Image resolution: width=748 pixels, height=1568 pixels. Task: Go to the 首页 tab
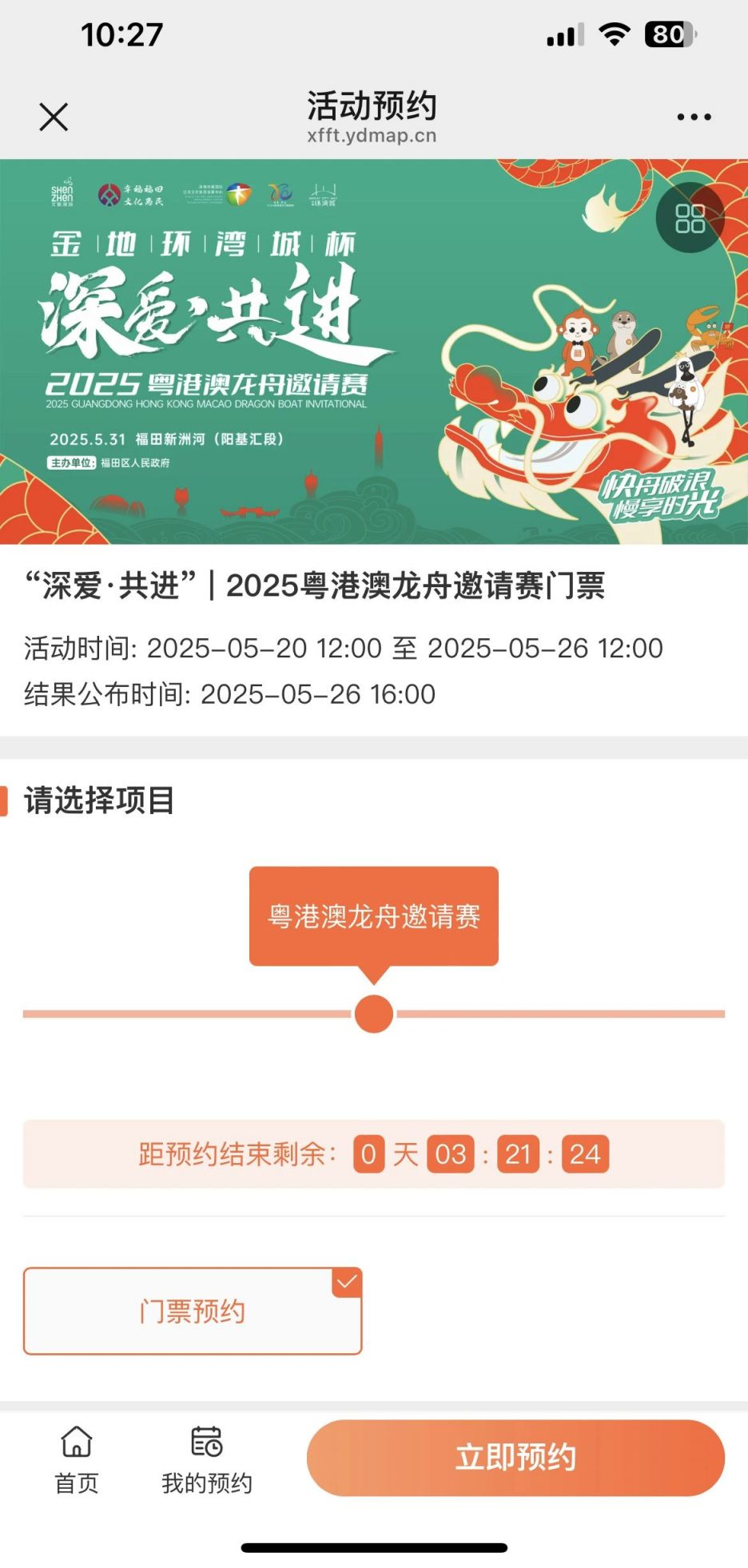(x=77, y=1461)
